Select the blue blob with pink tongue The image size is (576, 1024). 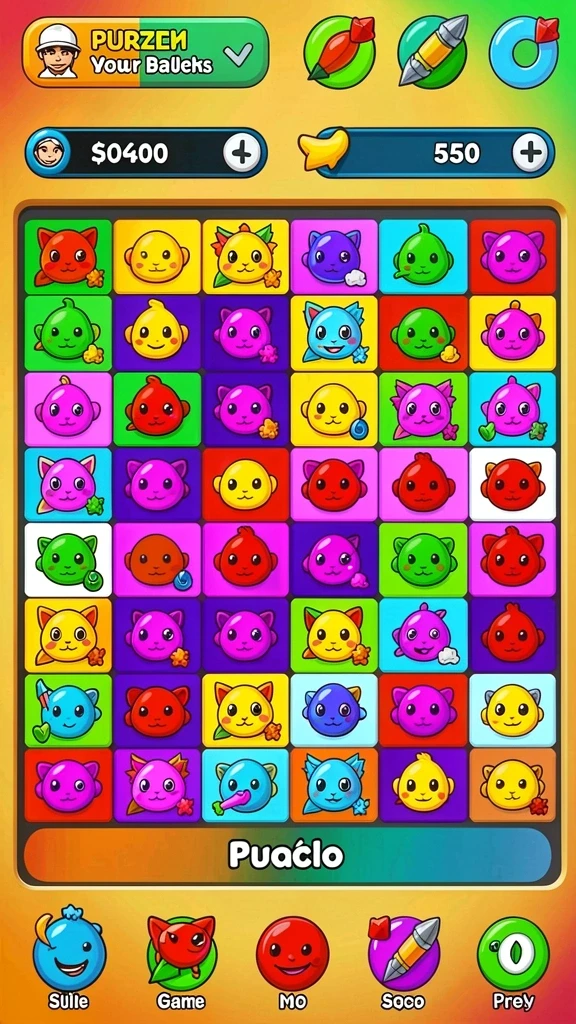coord(246,786)
